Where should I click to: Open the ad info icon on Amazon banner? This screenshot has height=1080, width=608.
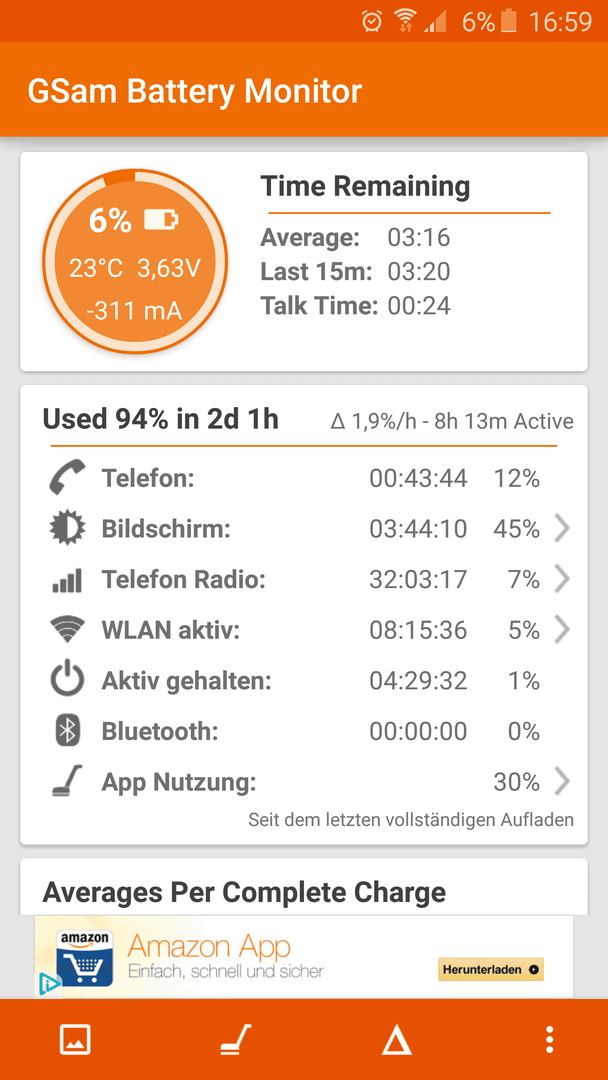[x=48, y=984]
